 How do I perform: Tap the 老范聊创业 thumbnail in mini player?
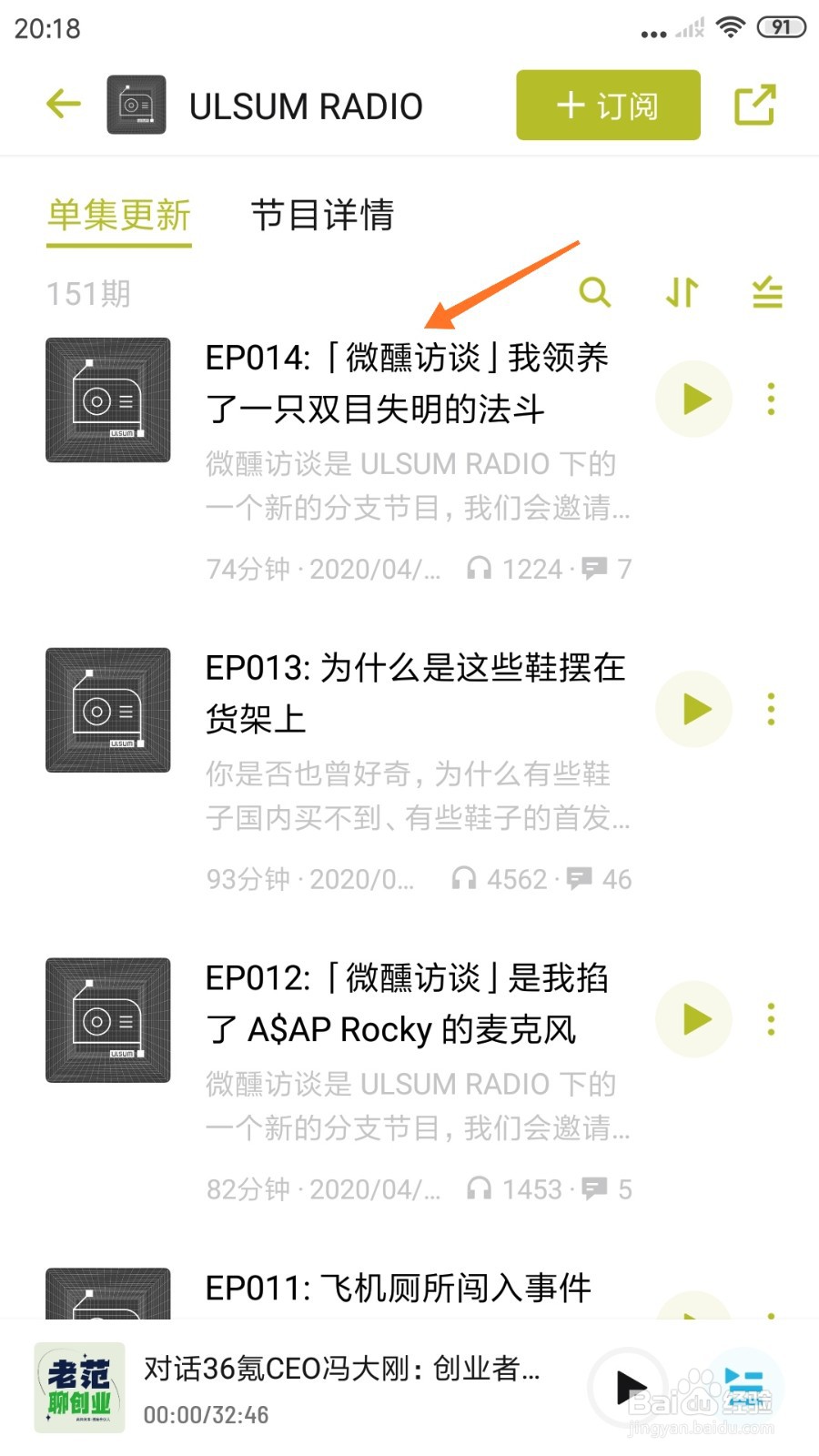pyautogui.click(x=77, y=1387)
